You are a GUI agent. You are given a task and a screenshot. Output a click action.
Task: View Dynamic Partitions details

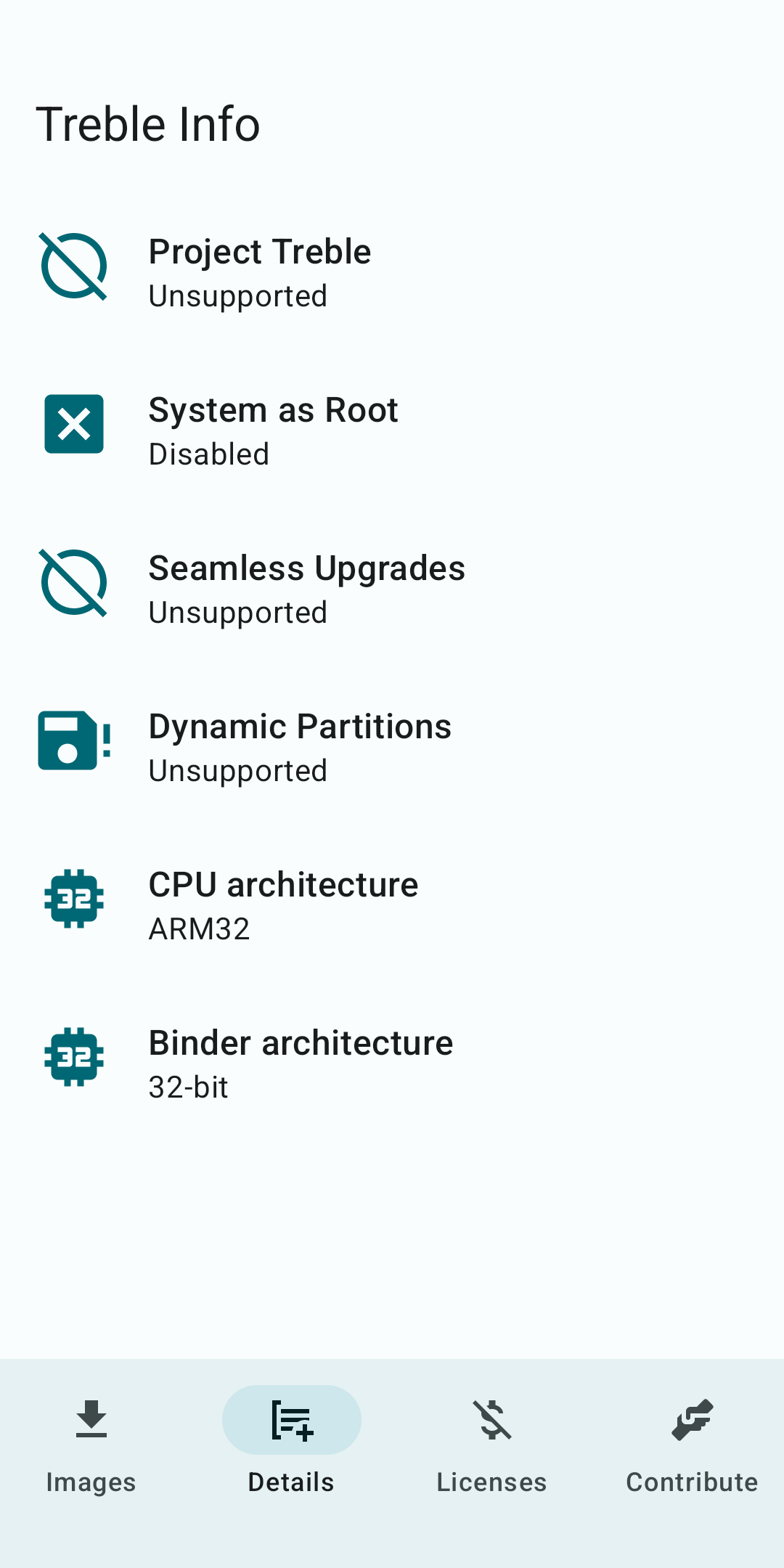coord(392,747)
